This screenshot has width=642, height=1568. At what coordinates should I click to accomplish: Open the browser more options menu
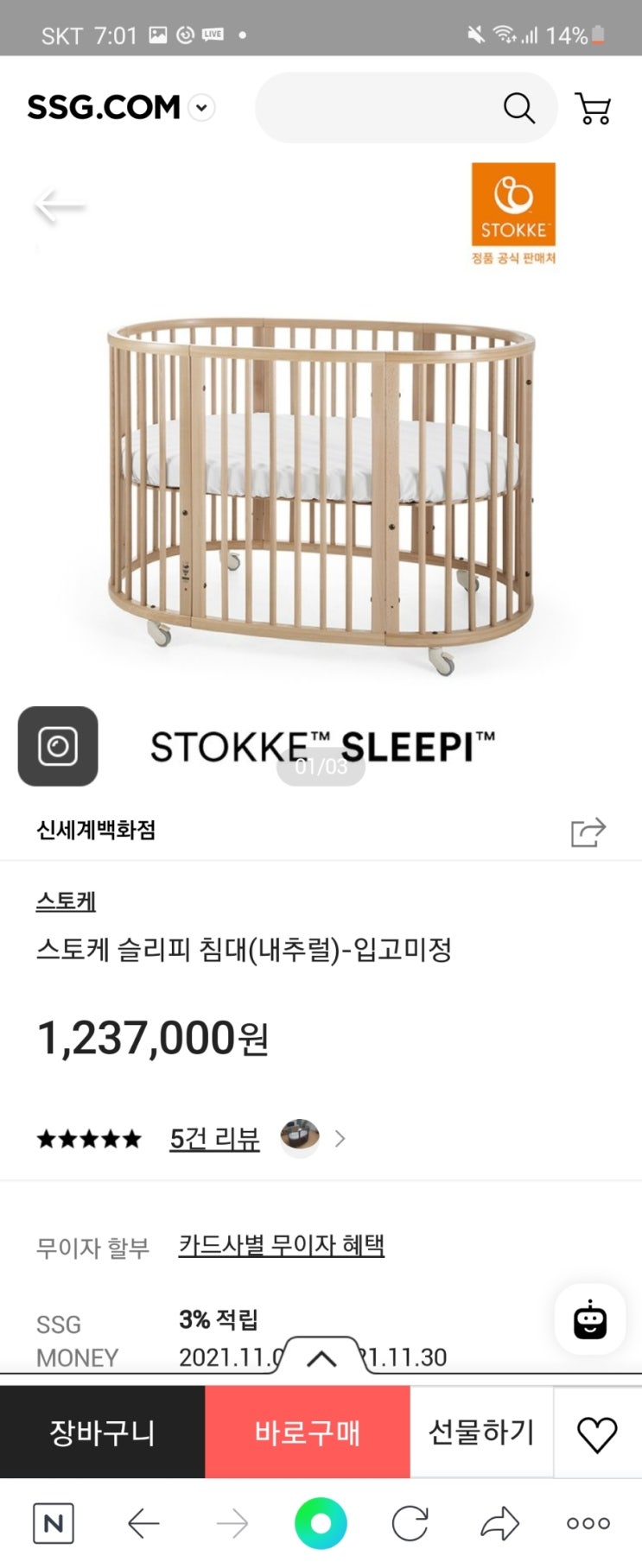click(588, 1524)
